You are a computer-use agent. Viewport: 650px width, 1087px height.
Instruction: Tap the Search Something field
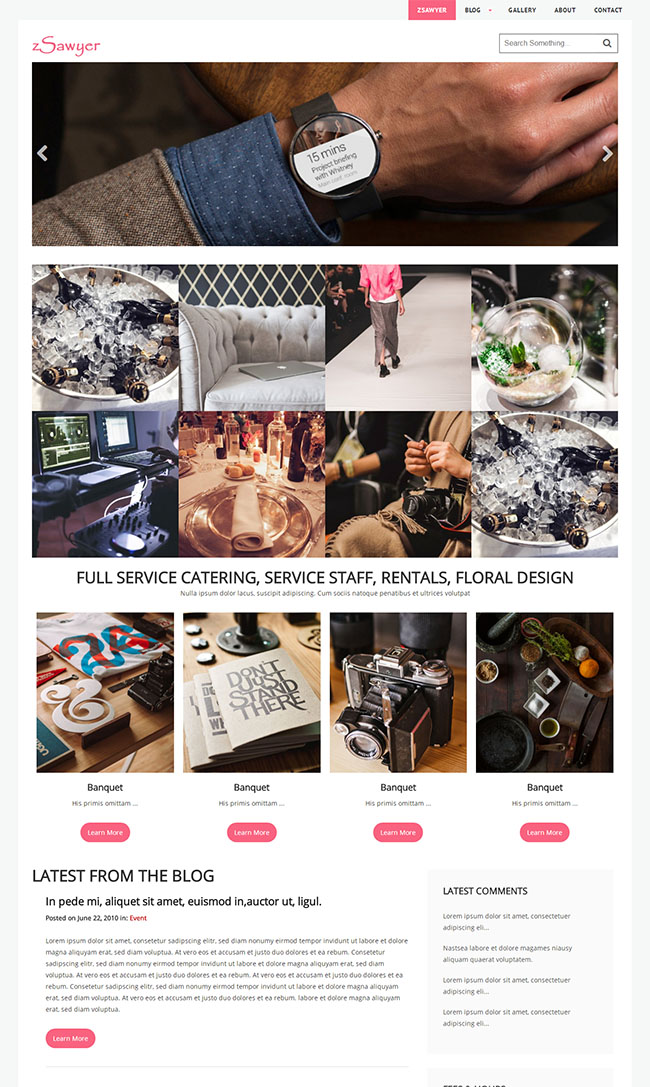[x=547, y=43]
